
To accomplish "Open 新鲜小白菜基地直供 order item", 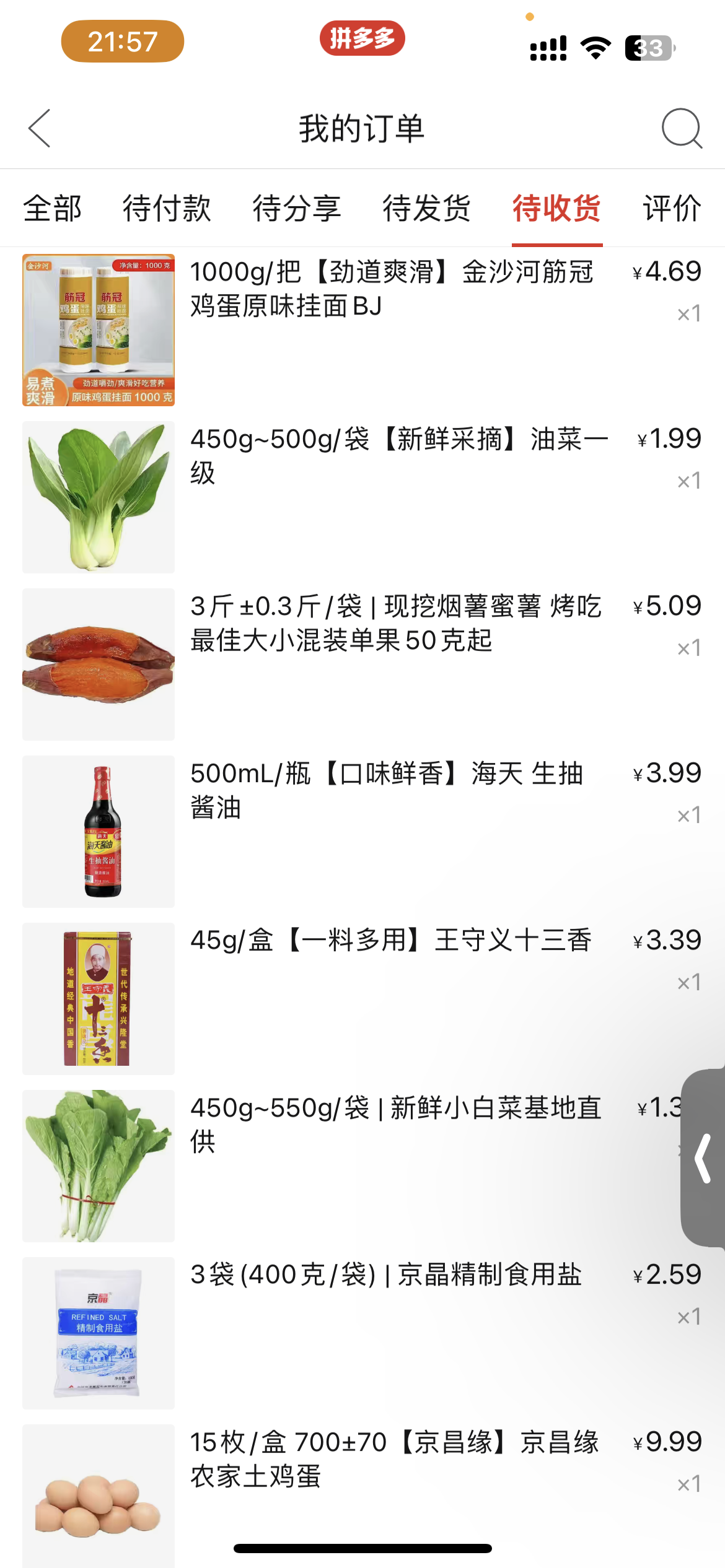I will 395,1125.
